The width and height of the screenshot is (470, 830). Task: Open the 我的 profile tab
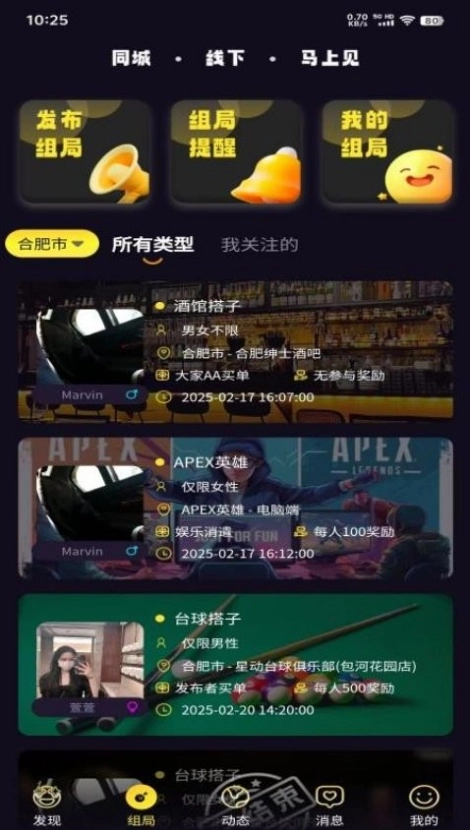pos(424,805)
